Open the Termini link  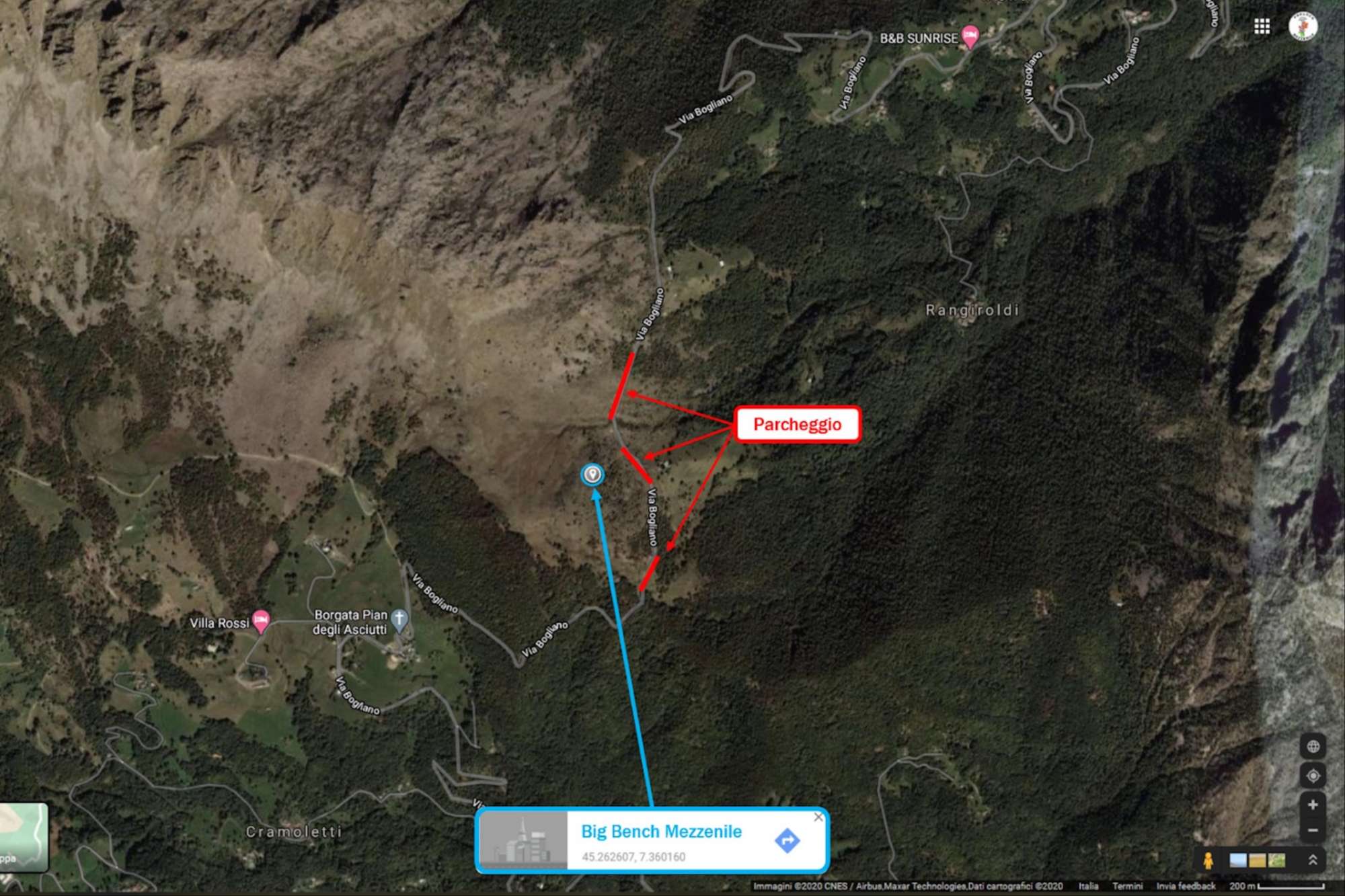point(1127,886)
